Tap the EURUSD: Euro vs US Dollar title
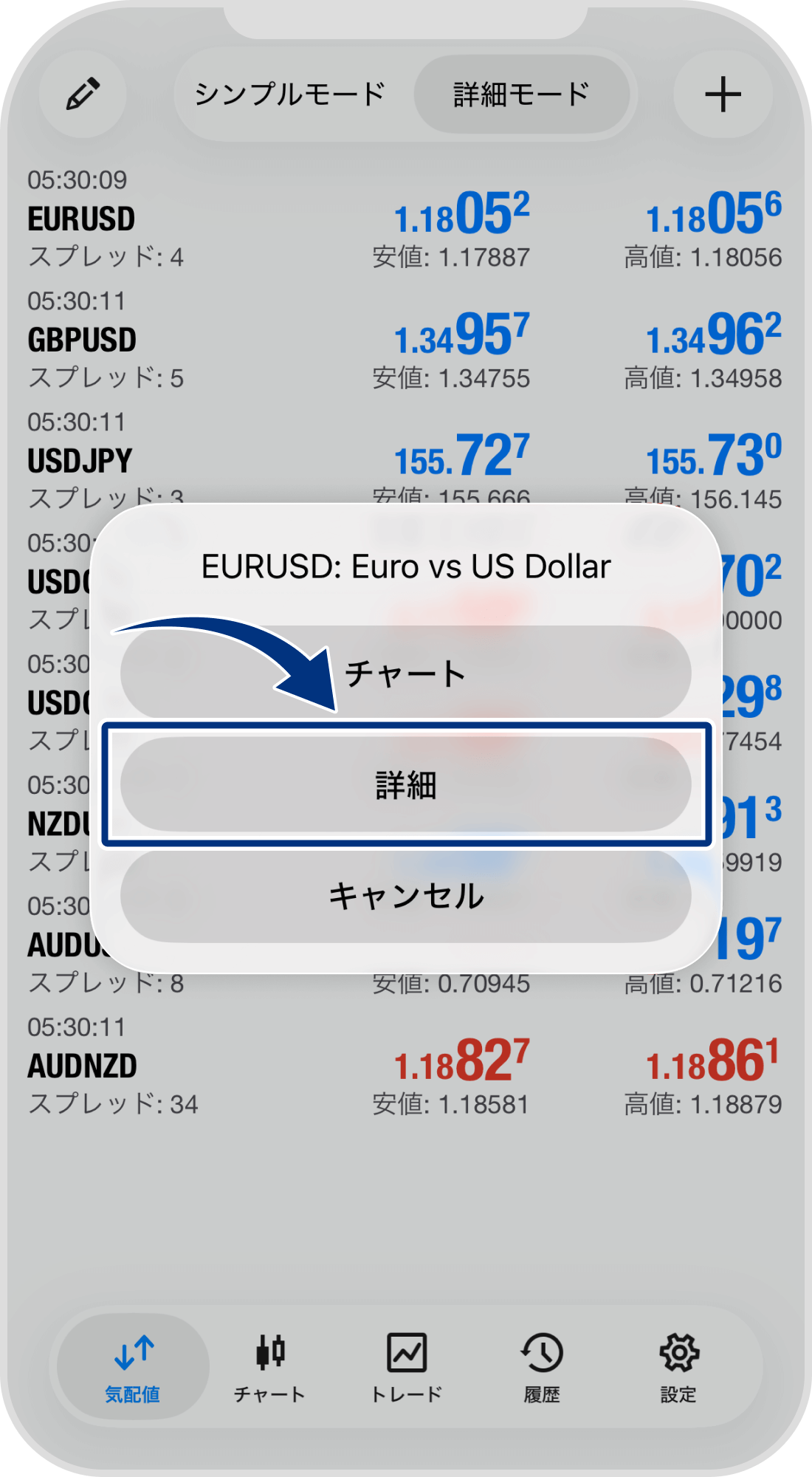This screenshot has height=1477, width=812. click(x=406, y=566)
